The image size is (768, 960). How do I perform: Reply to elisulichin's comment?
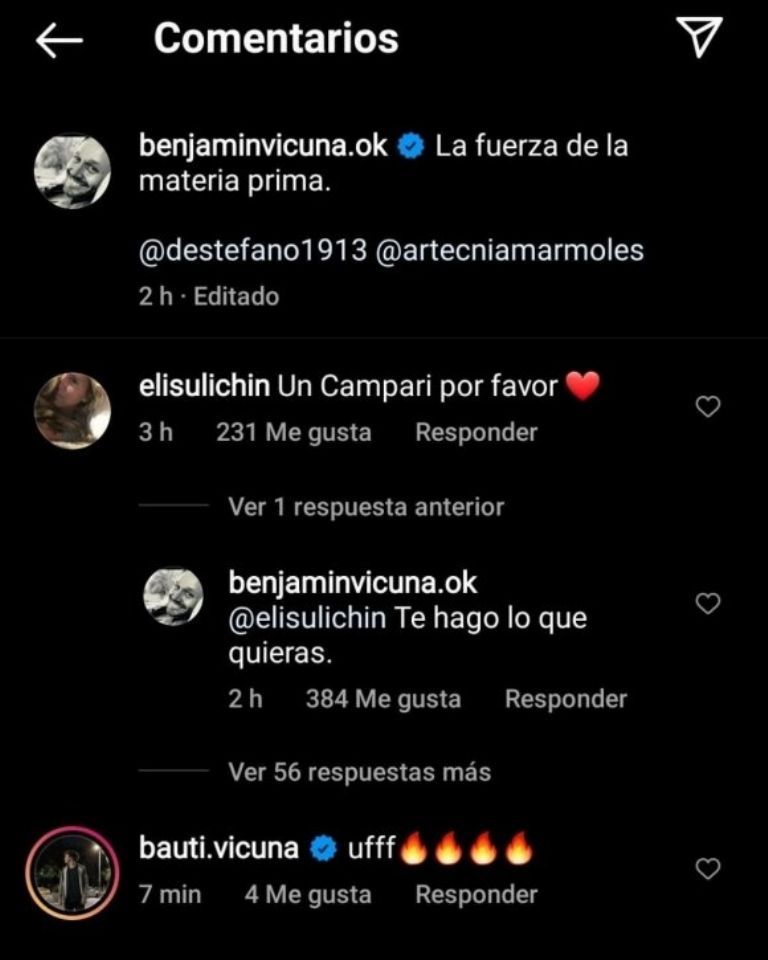476,433
